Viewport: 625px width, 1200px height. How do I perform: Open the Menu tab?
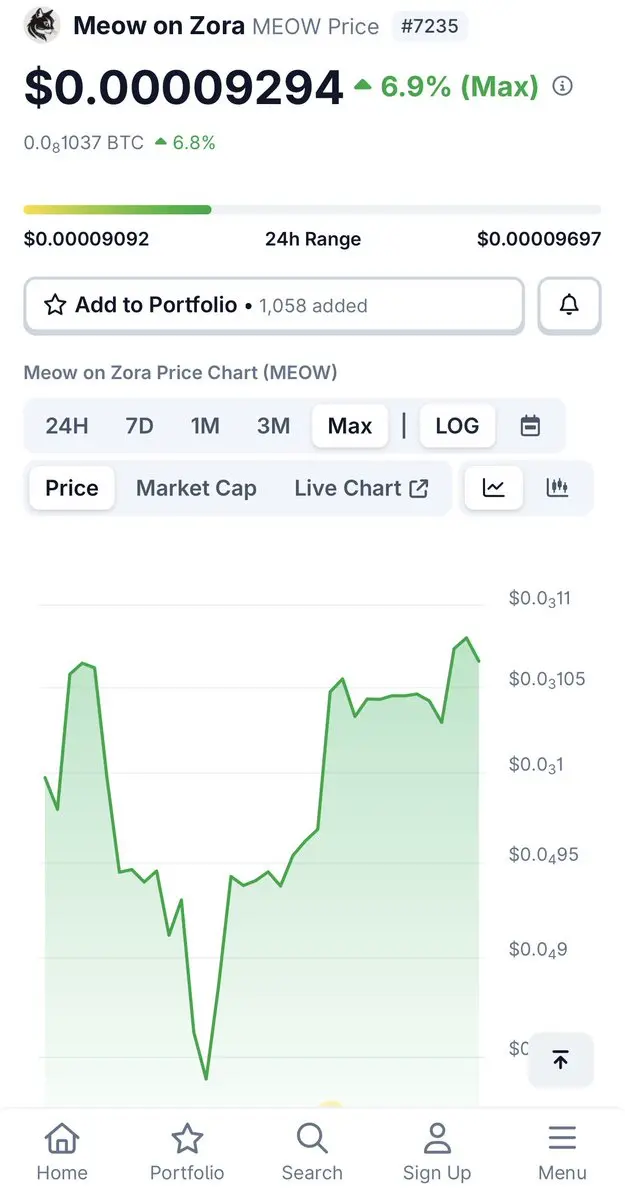[562, 1152]
